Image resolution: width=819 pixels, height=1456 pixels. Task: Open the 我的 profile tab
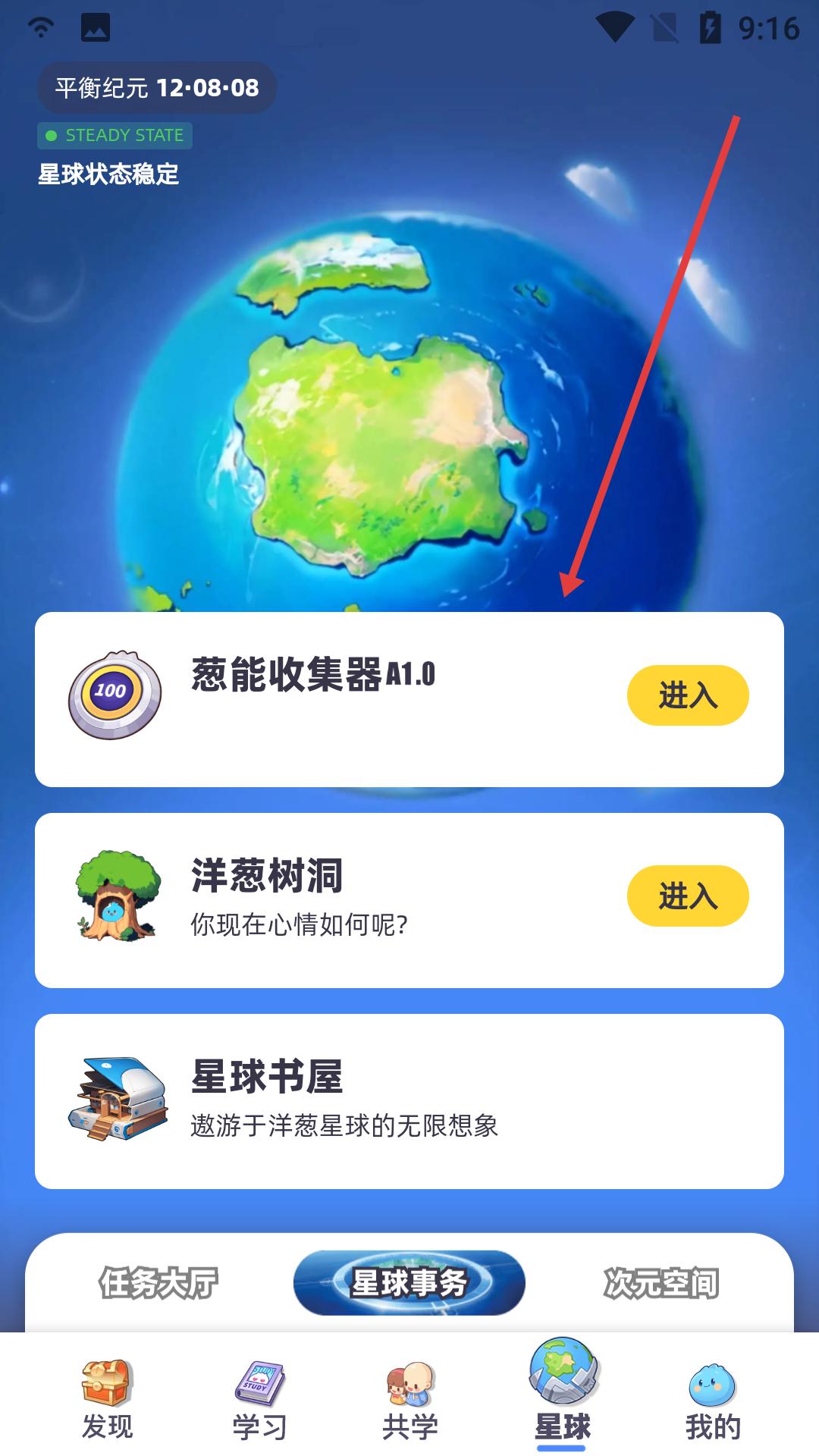(713, 1401)
